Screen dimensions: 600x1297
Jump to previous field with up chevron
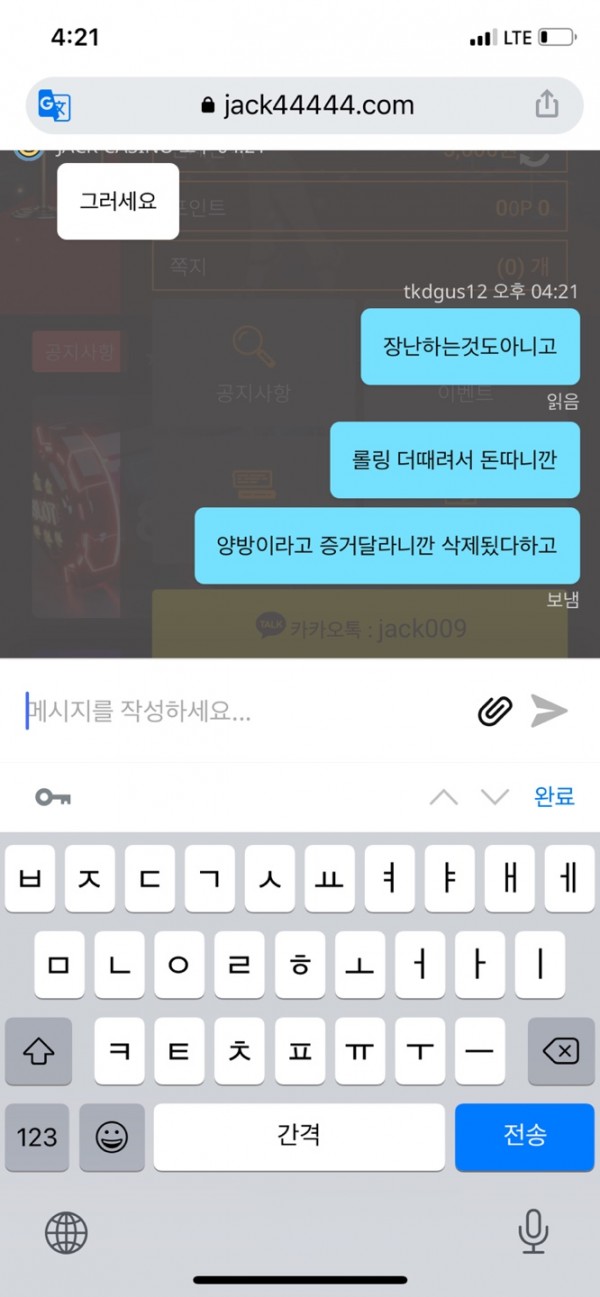[x=443, y=797]
